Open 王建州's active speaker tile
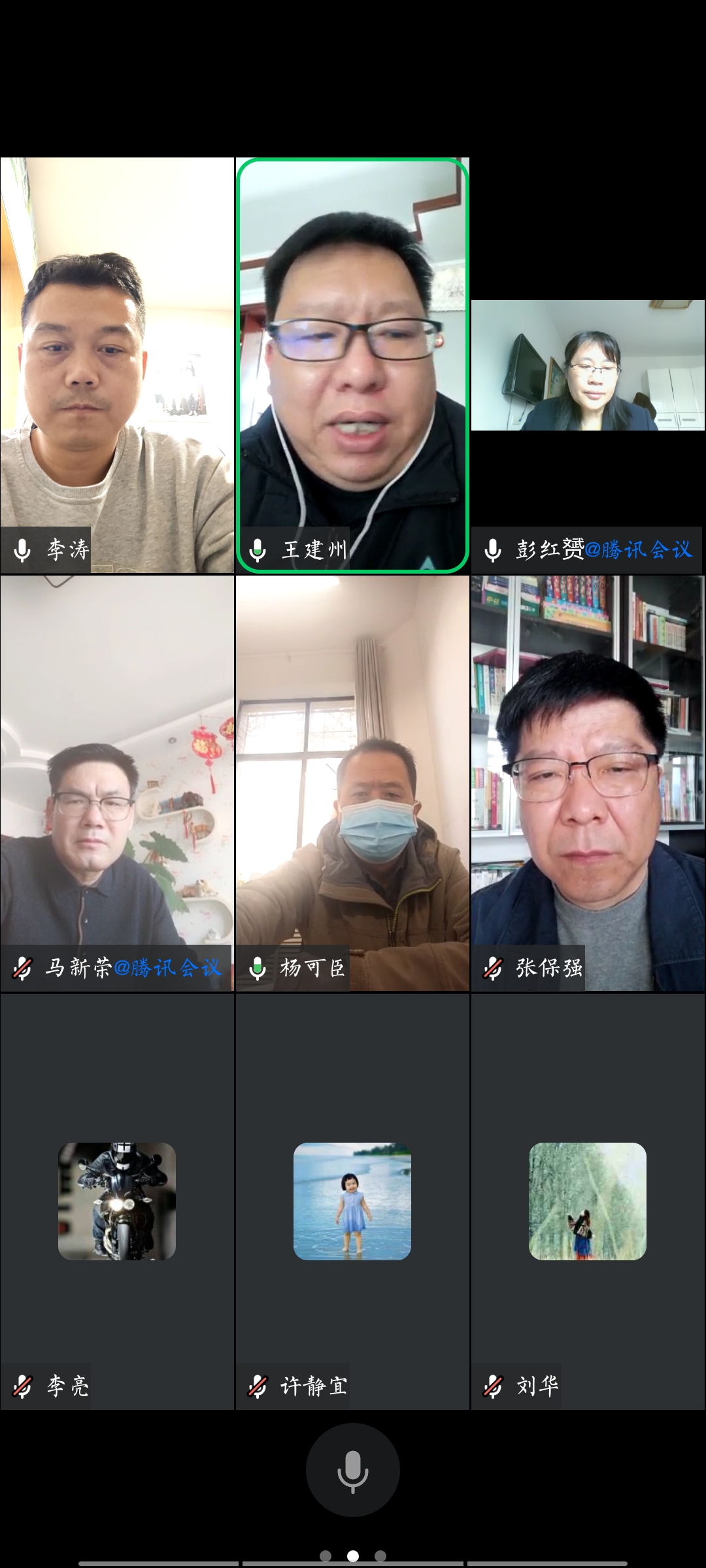The height and width of the screenshot is (1568, 706). point(352,366)
